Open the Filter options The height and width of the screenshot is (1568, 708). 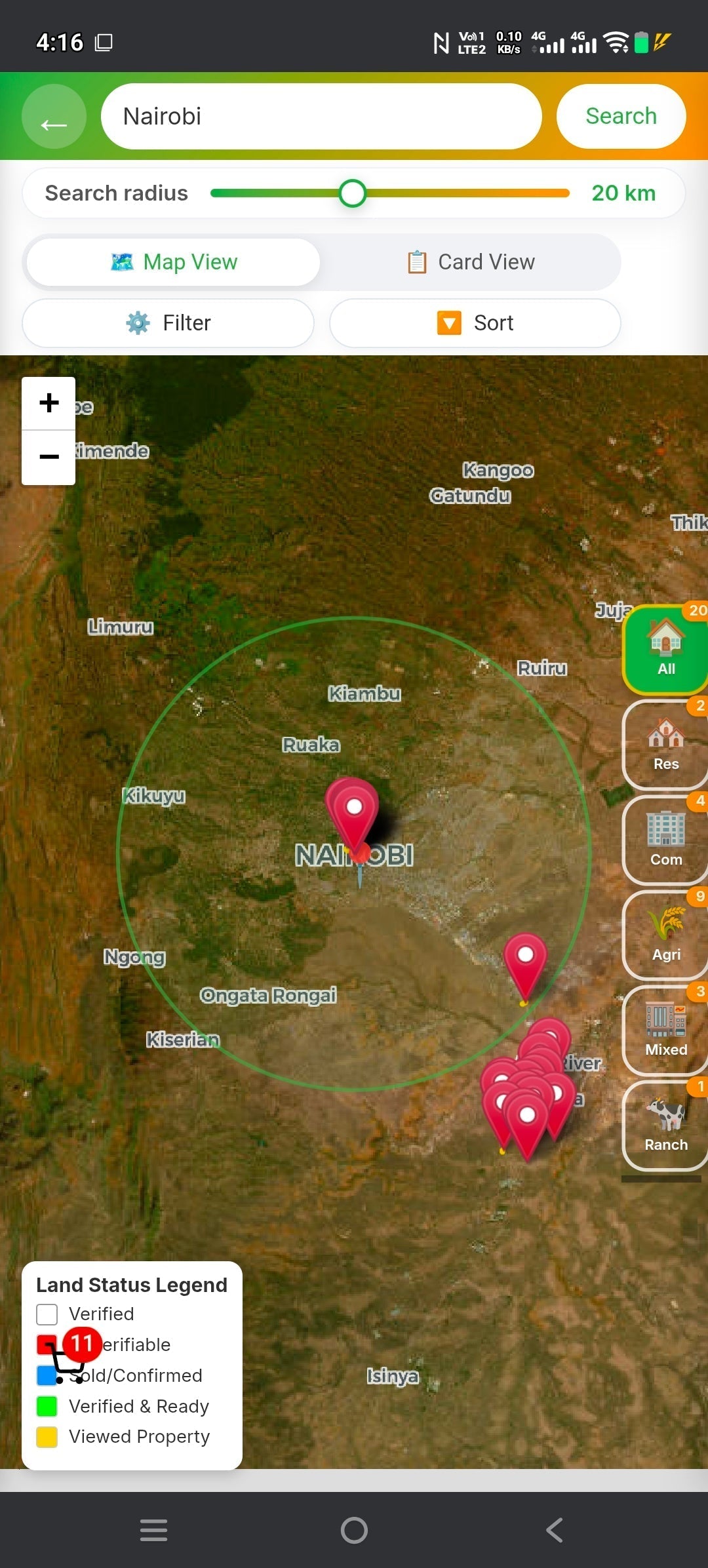pyautogui.click(x=168, y=323)
